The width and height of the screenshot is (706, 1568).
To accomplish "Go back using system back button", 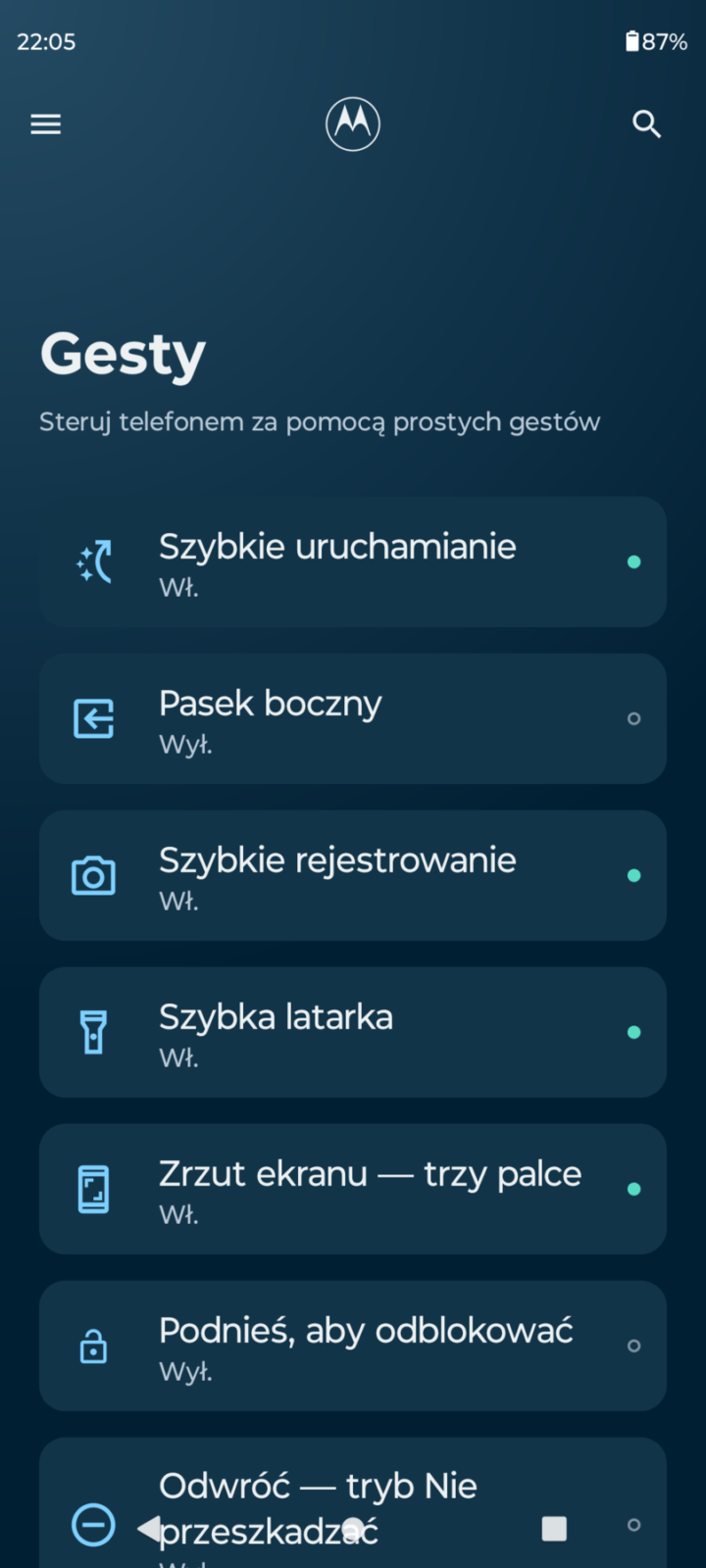I will (149, 1528).
